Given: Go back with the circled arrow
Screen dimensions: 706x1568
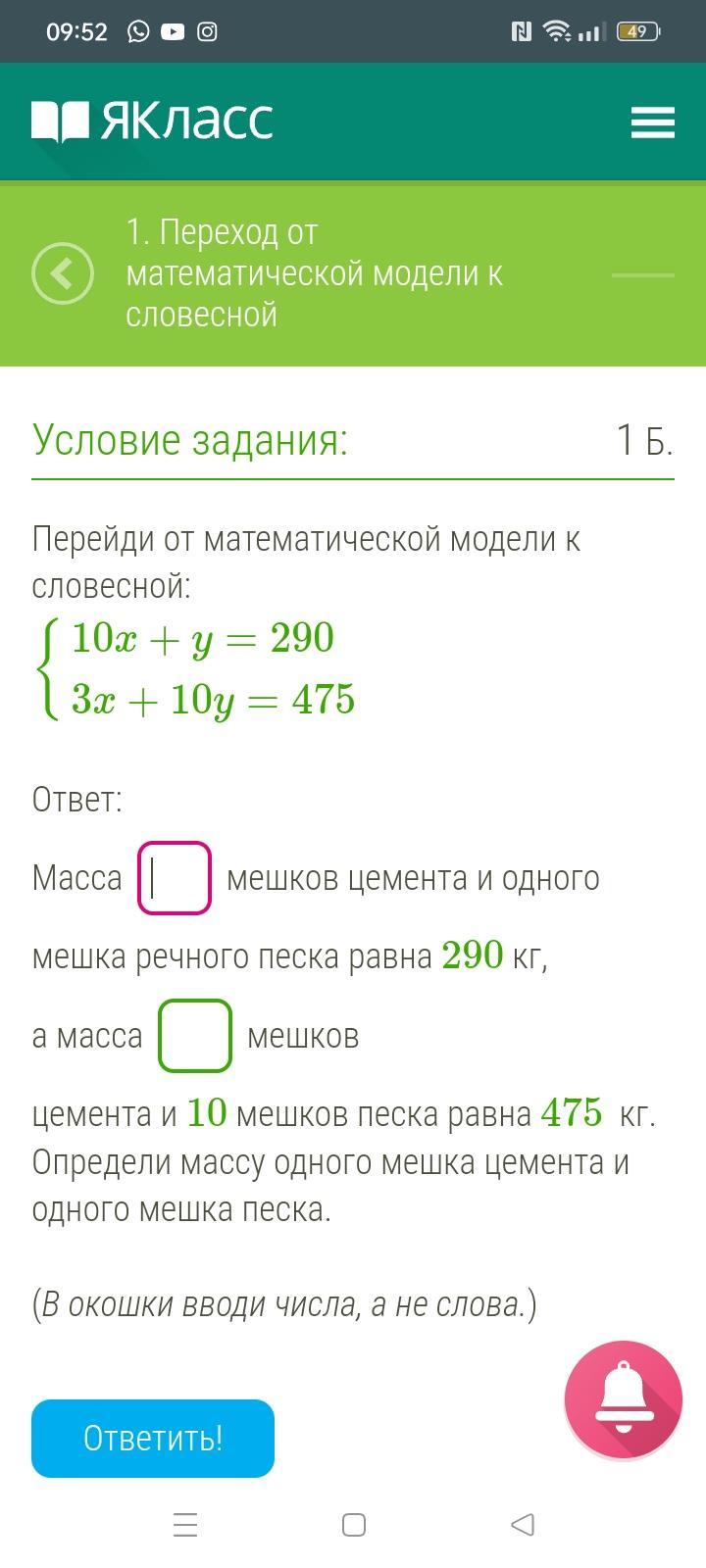Looking at the screenshot, I should (63, 273).
